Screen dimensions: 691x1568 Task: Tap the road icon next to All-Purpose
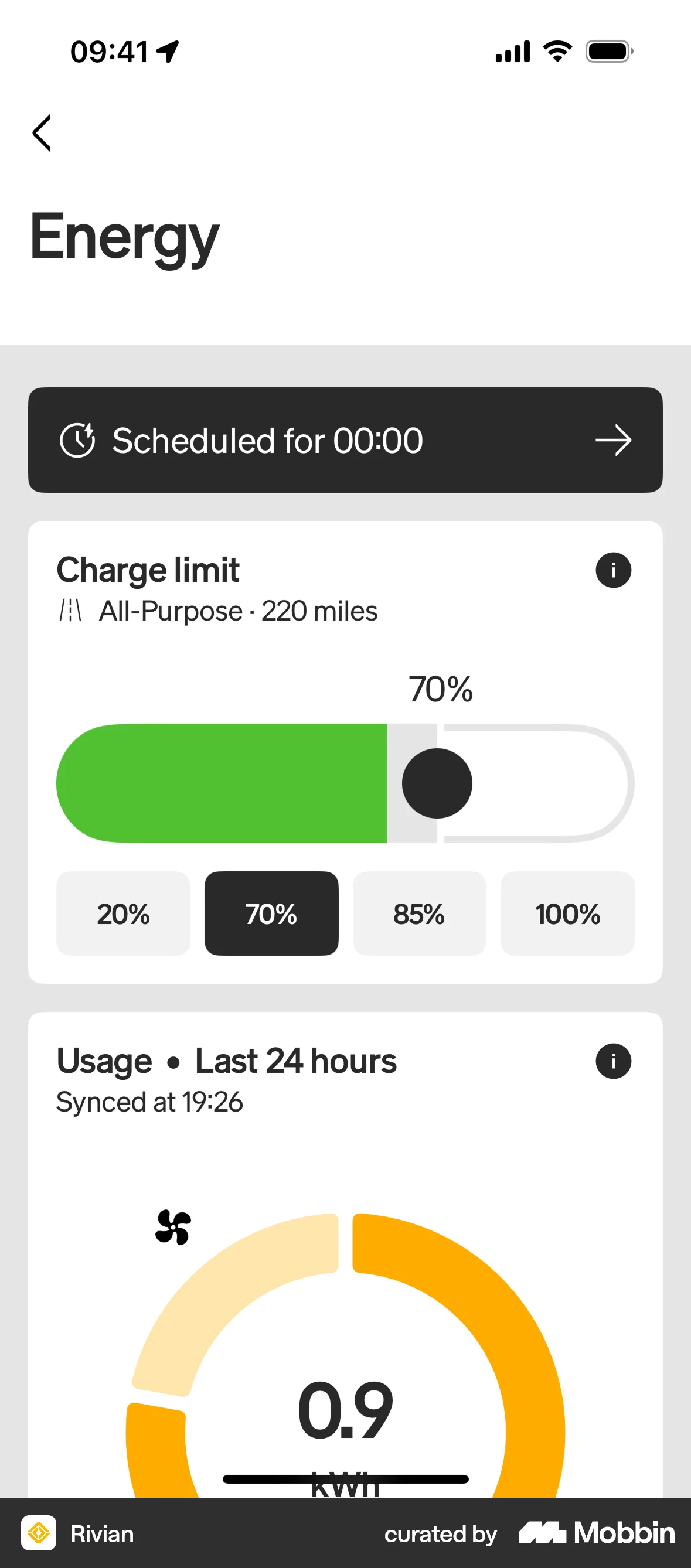click(72, 611)
